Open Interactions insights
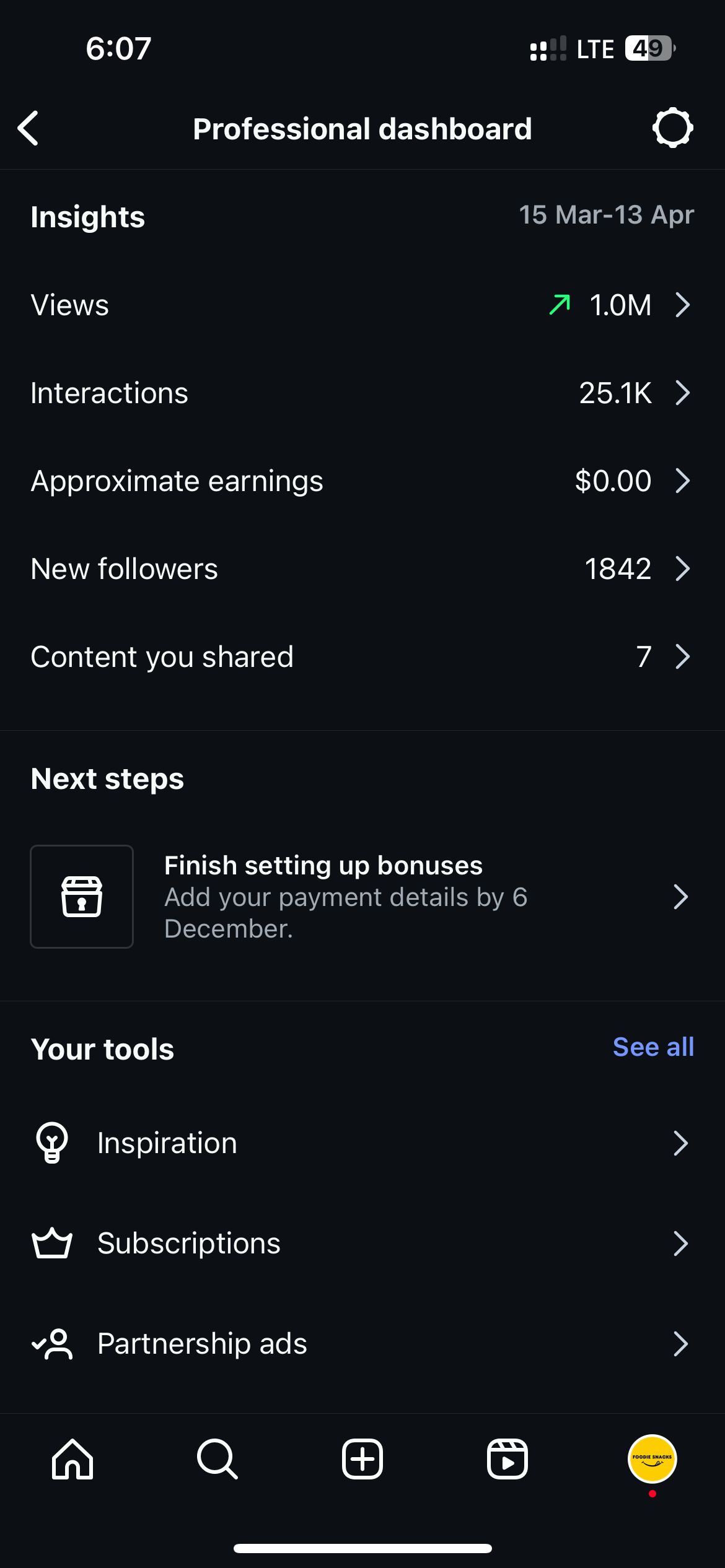 [362, 393]
